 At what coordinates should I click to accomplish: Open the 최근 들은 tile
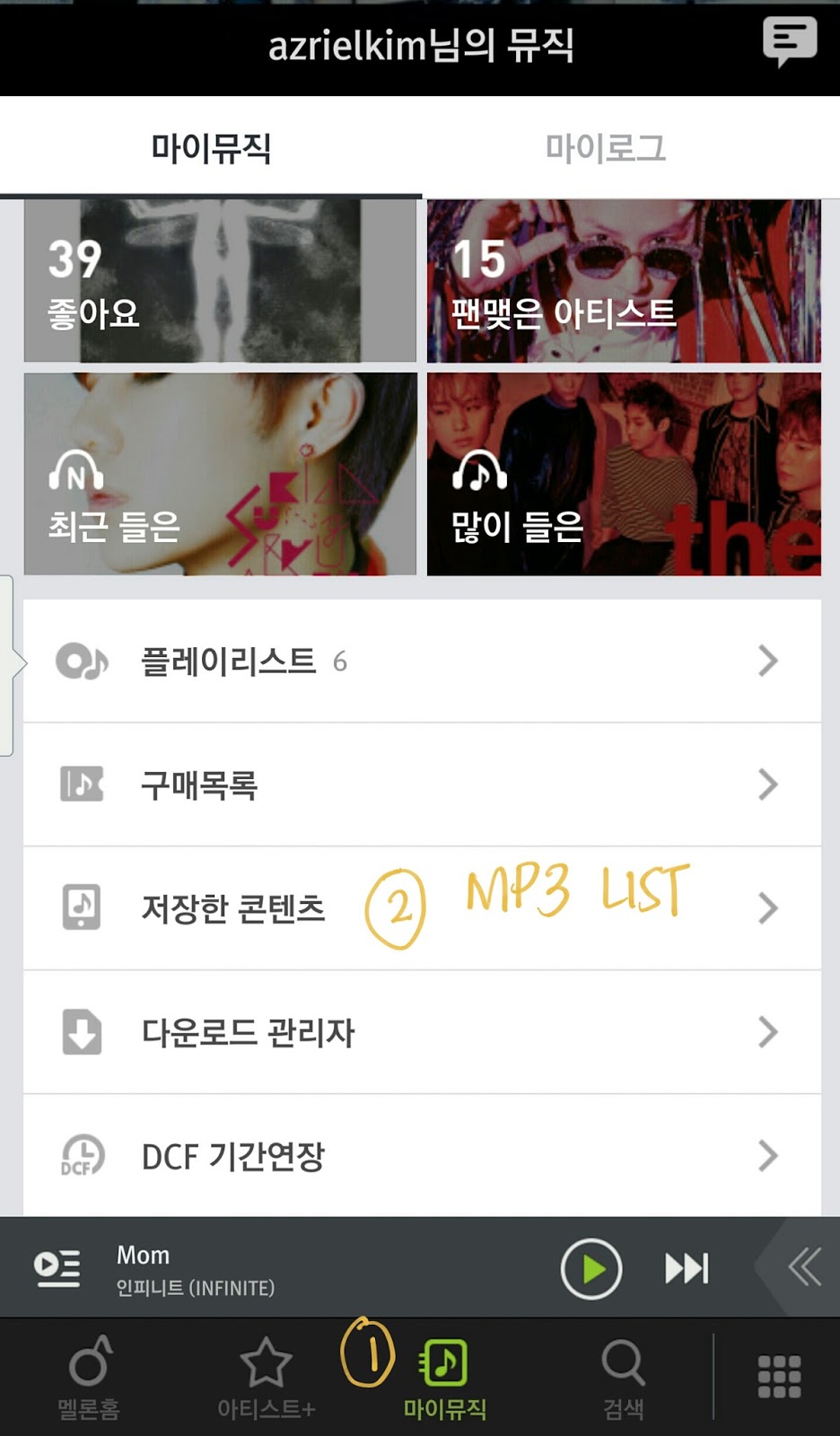(x=220, y=474)
